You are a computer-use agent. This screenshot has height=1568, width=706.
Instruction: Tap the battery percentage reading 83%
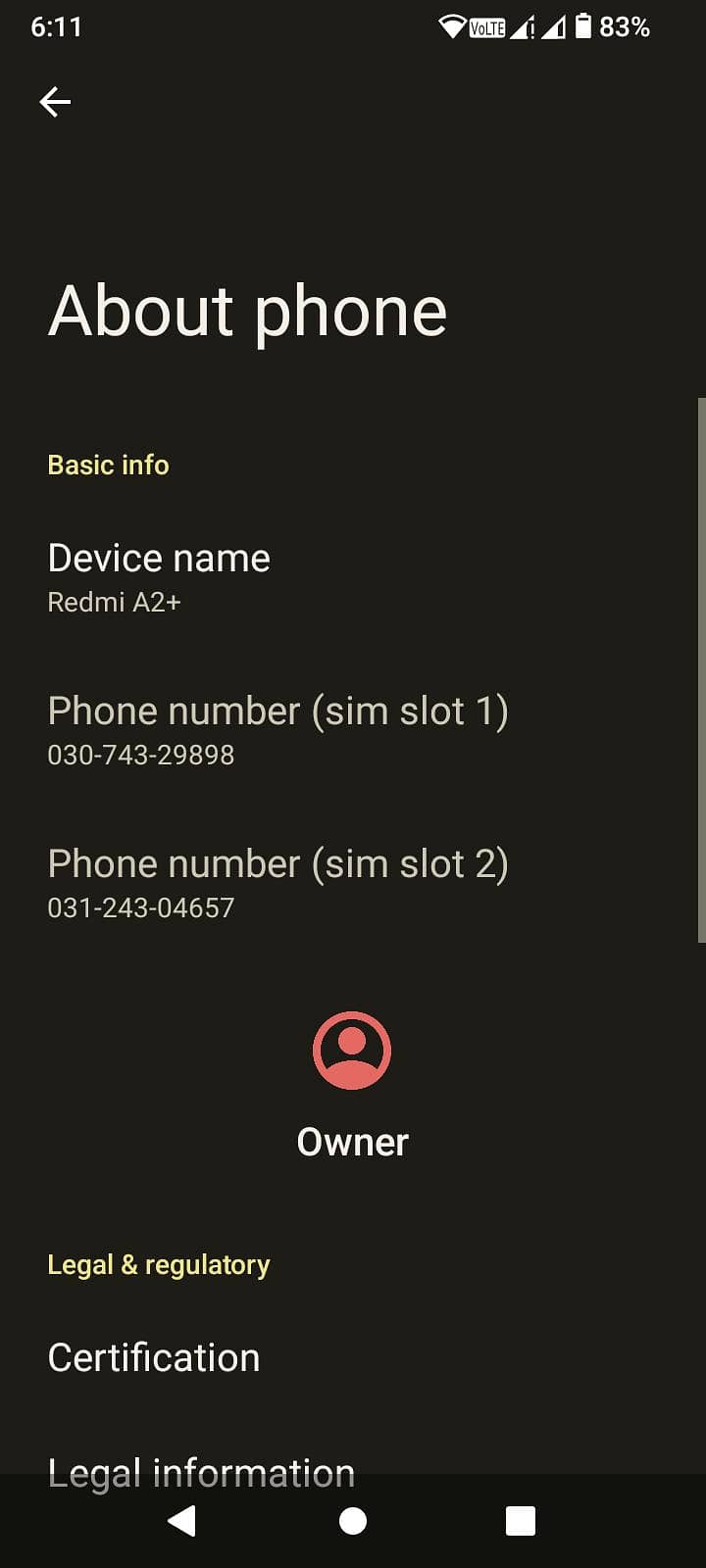[625, 26]
